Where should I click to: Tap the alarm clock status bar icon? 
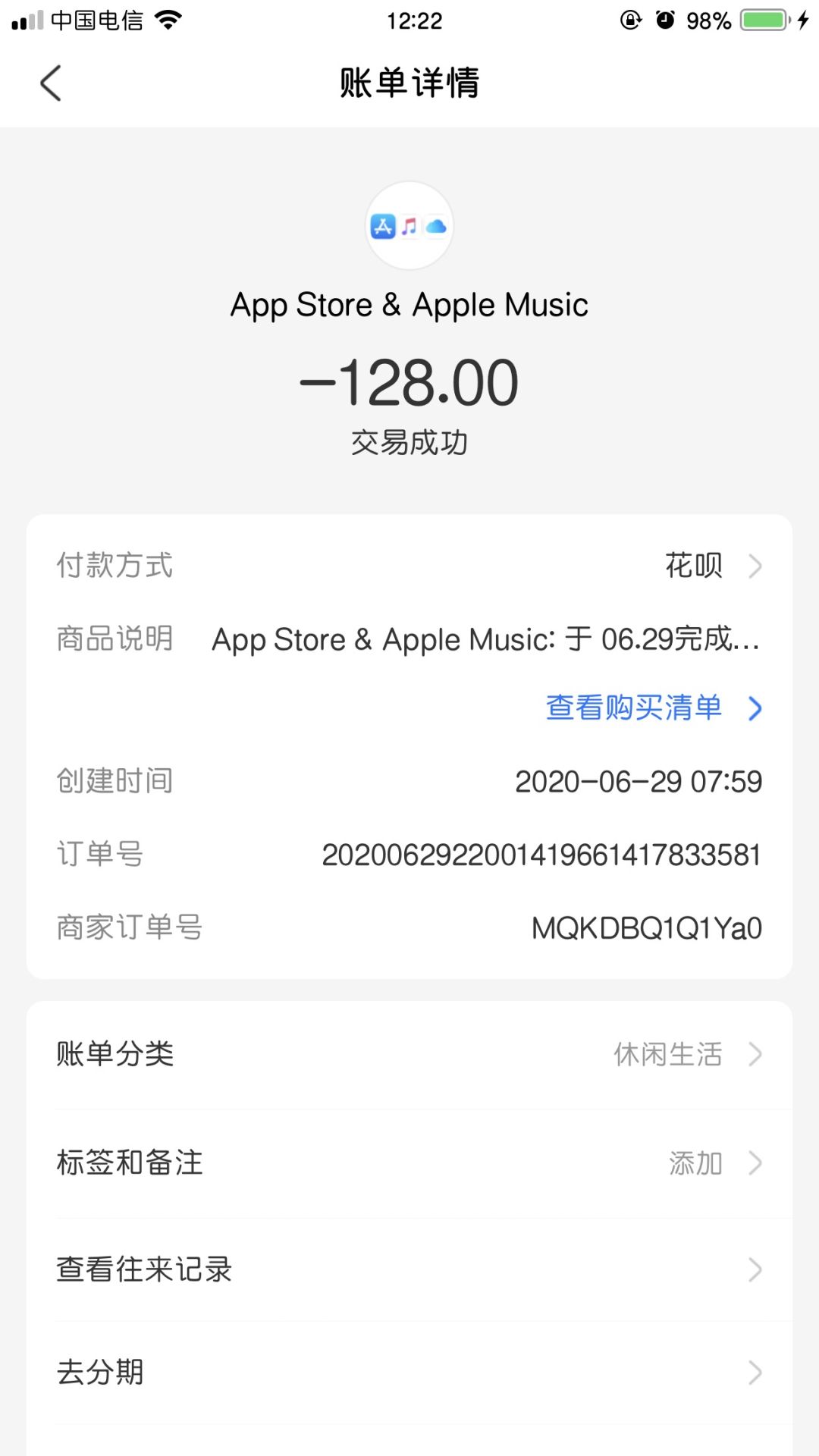(x=664, y=19)
